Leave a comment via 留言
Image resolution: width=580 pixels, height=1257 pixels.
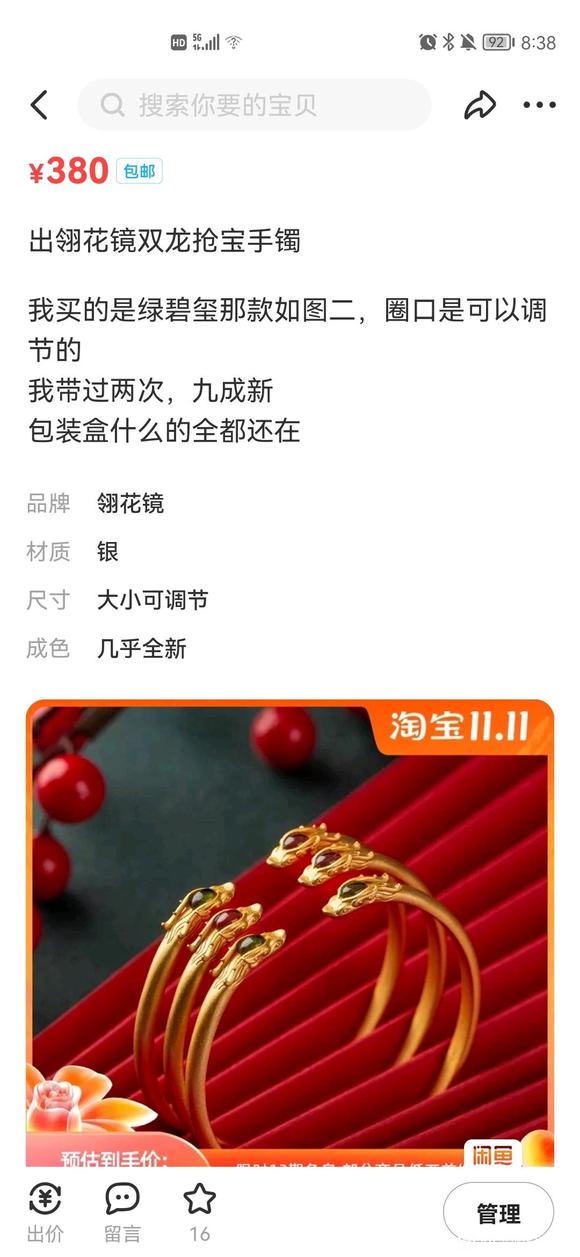point(122,1212)
